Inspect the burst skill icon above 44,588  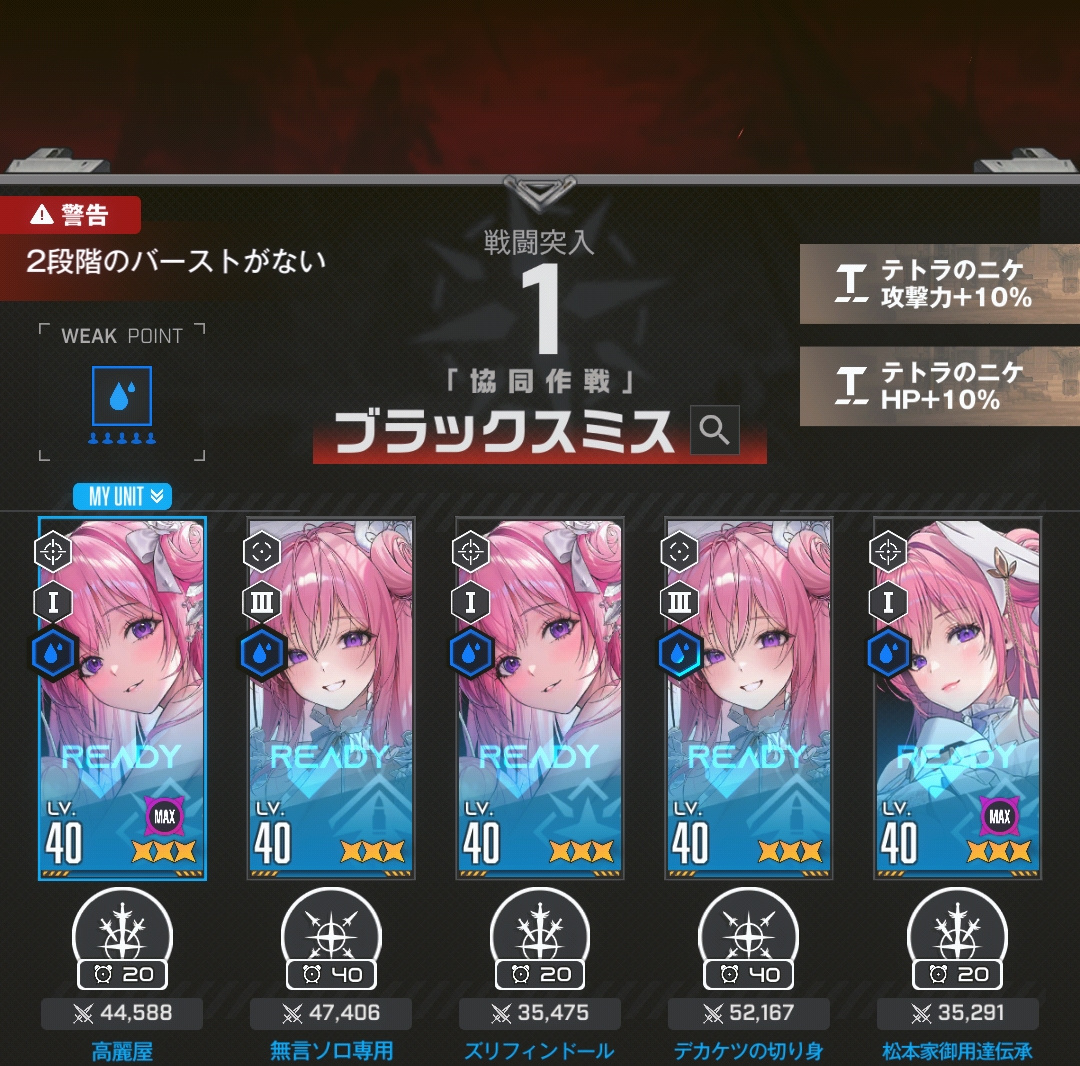[x=123, y=939]
